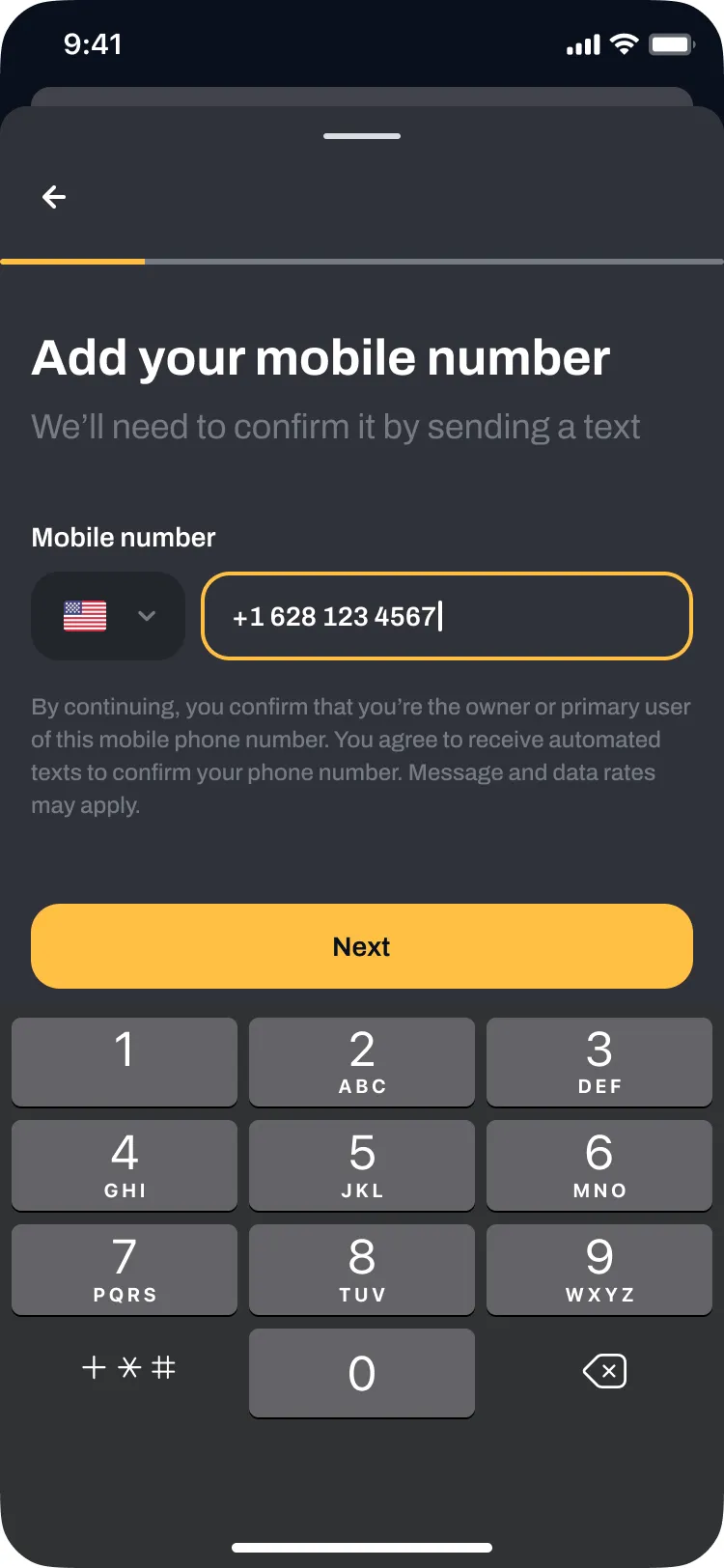This screenshot has width=724, height=1568.
Task: Hit the 9 WXYZ key
Action: coord(599,1269)
